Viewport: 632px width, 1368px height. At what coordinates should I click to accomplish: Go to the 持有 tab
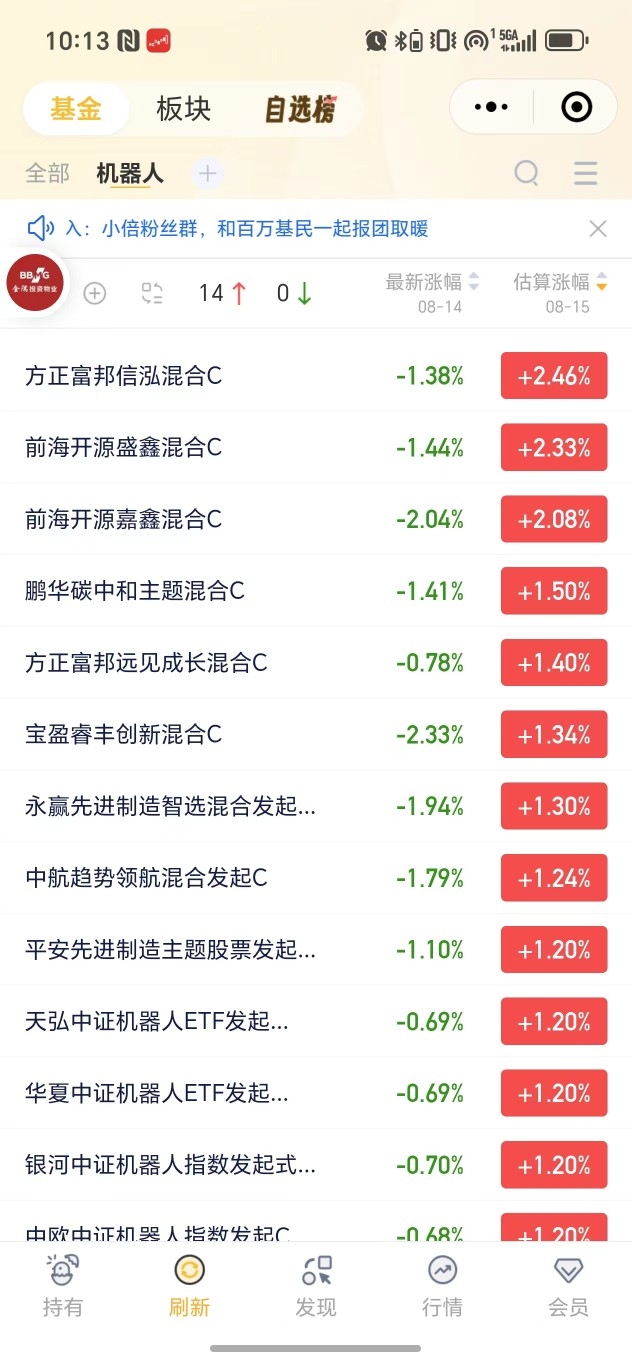62,1287
